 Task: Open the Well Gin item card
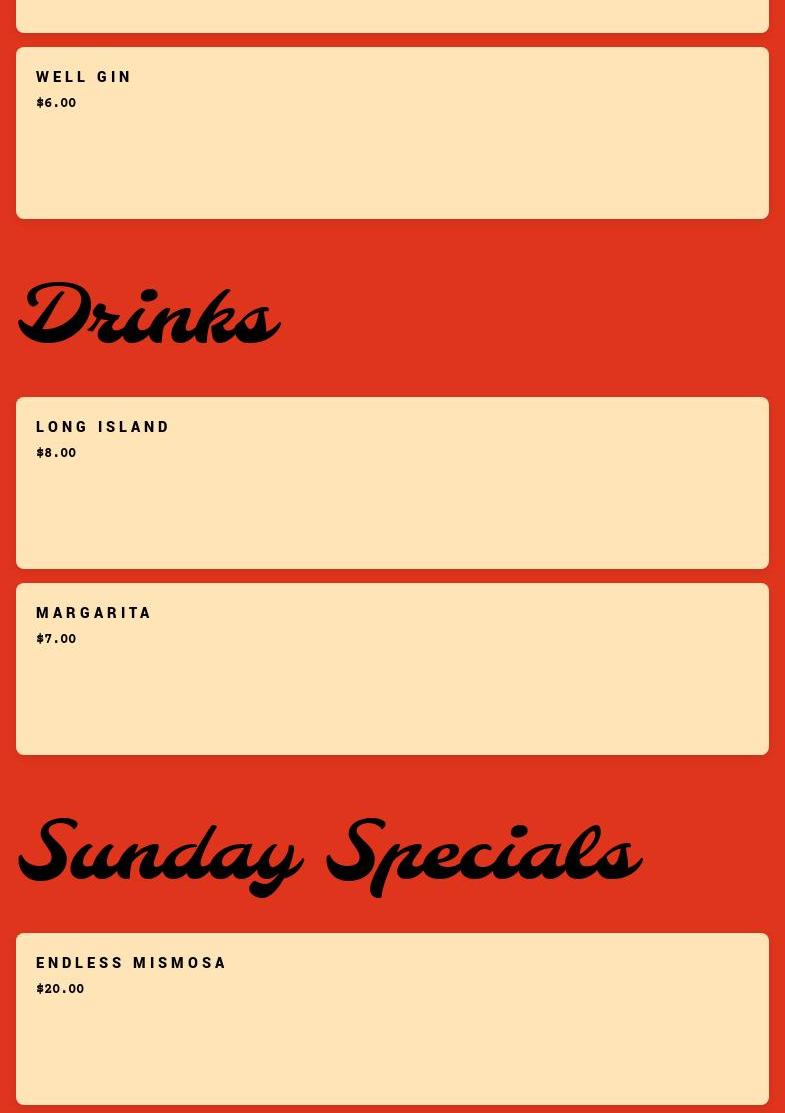click(392, 133)
